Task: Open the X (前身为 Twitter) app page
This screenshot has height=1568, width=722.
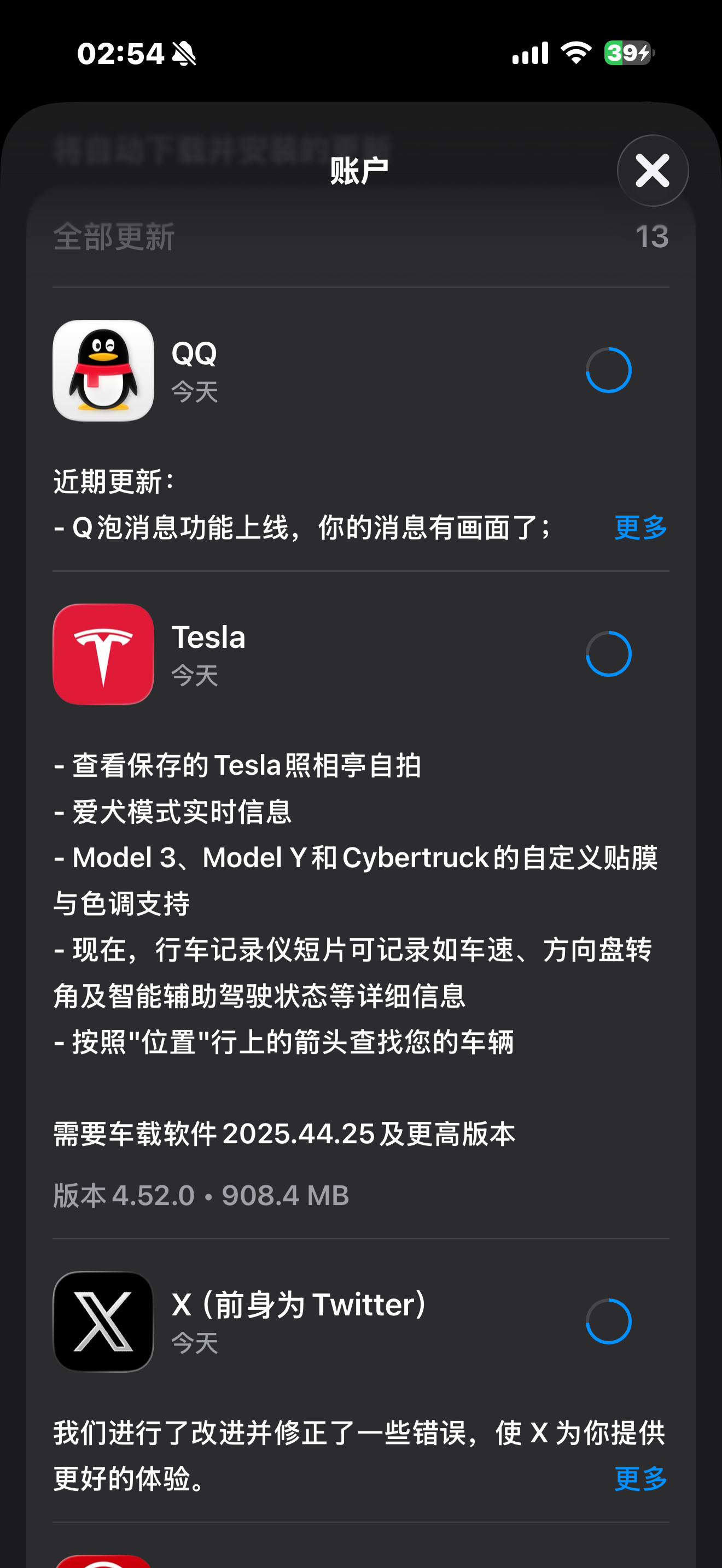Action: 103,1322
